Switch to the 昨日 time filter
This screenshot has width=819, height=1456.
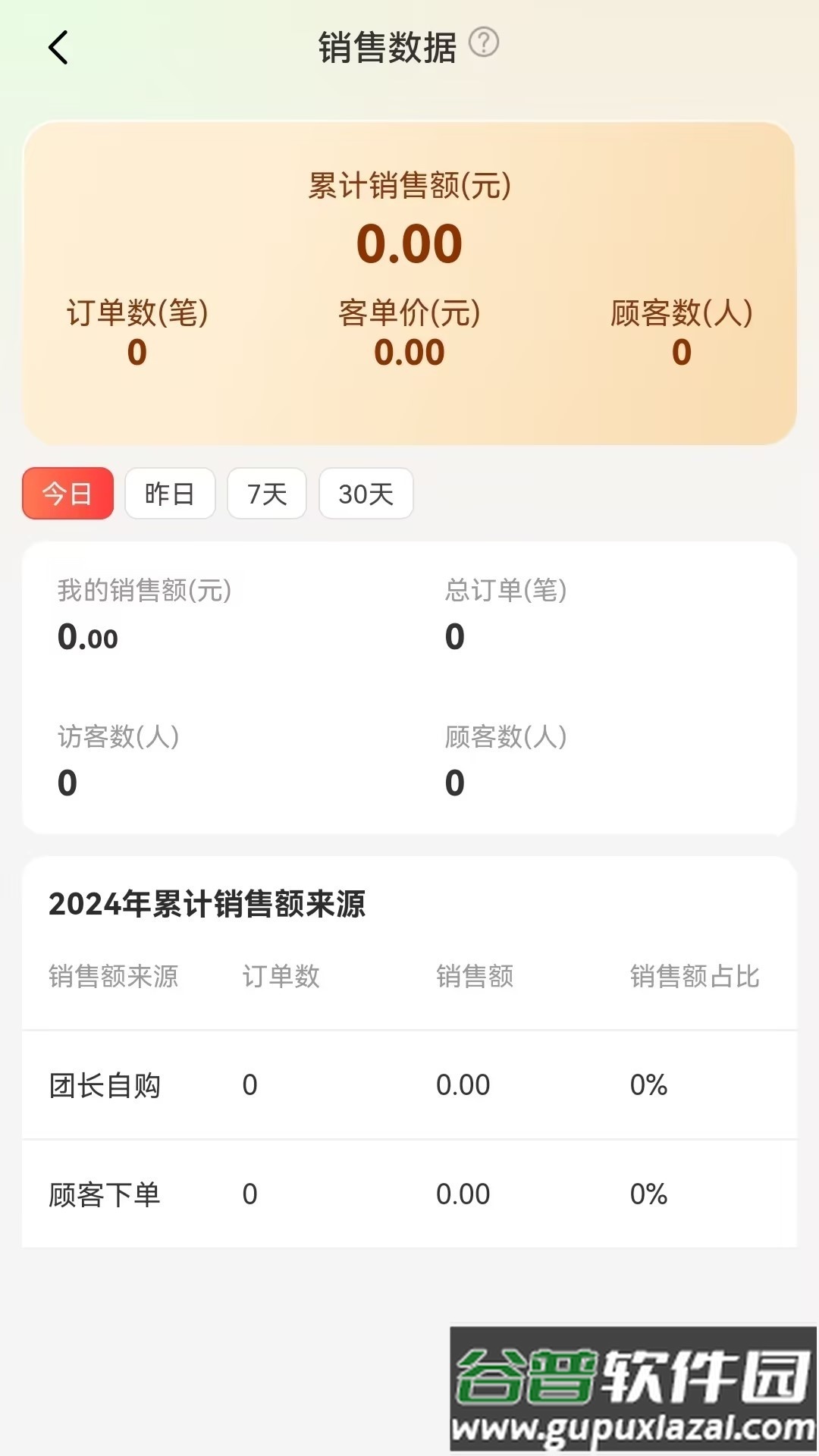170,493
